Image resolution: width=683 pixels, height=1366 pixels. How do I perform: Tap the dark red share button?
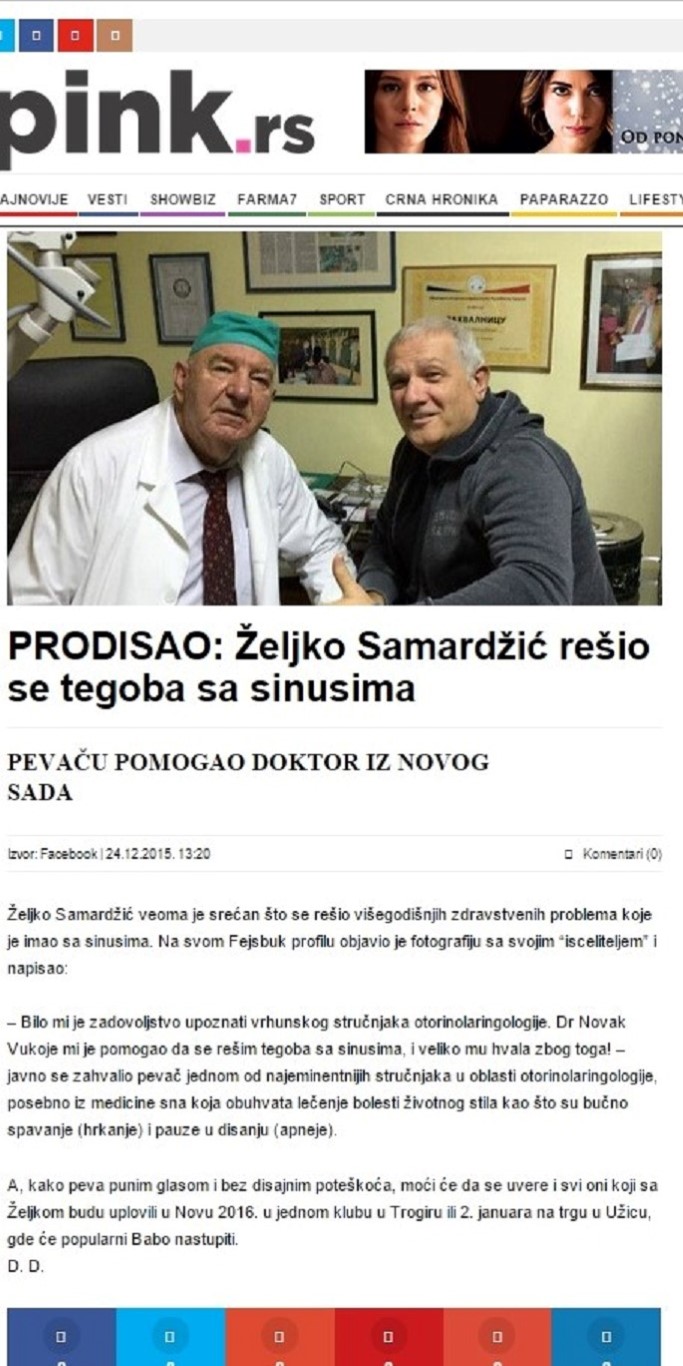click(388, 1336)
